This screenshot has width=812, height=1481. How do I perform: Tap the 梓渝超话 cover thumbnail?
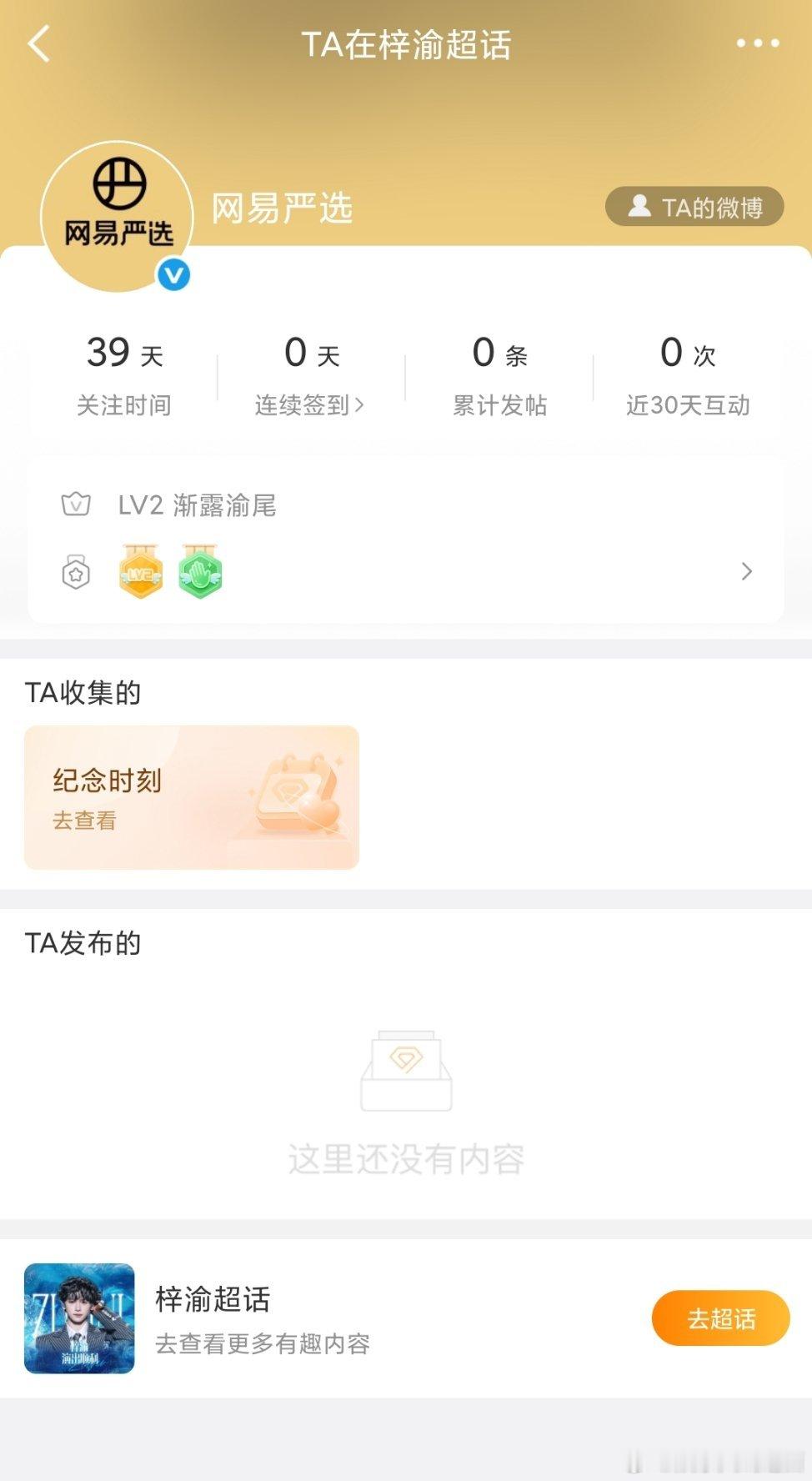click(x=79, y=1318)
